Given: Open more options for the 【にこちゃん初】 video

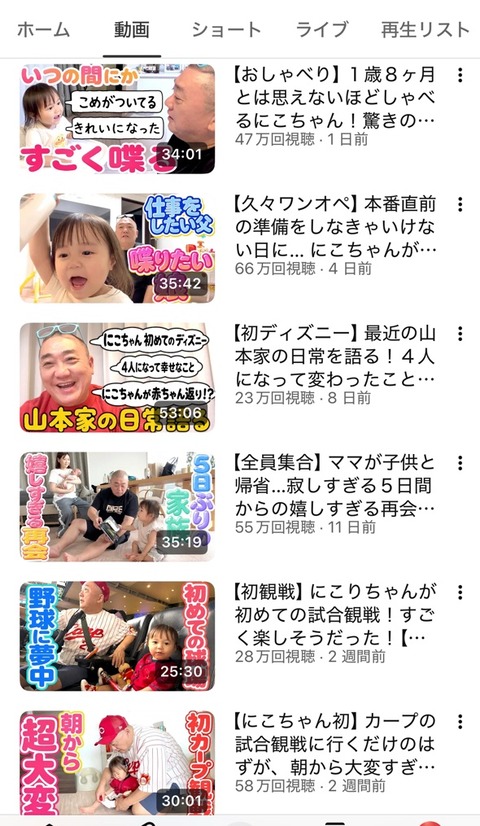Looking at the screenshot, I should (460, 722).
